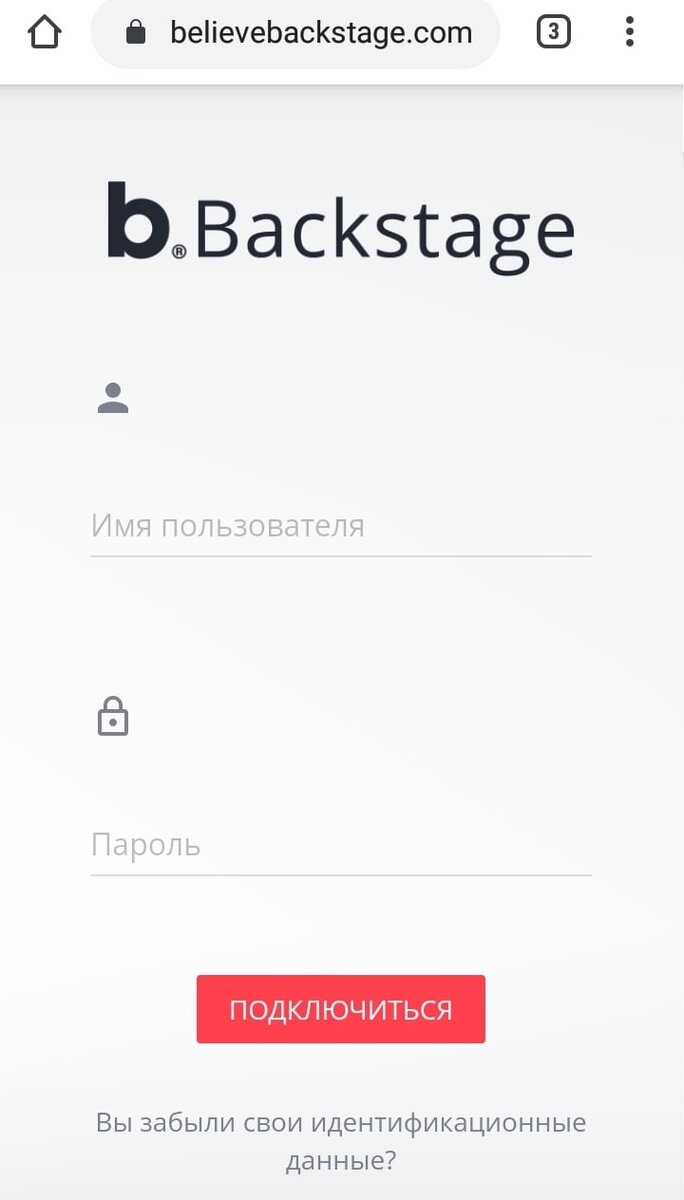Tap the ПОДКЛЮЧИТЬСЯ button
This screenshot has width=684, height=1200.
pos(340,1009)
